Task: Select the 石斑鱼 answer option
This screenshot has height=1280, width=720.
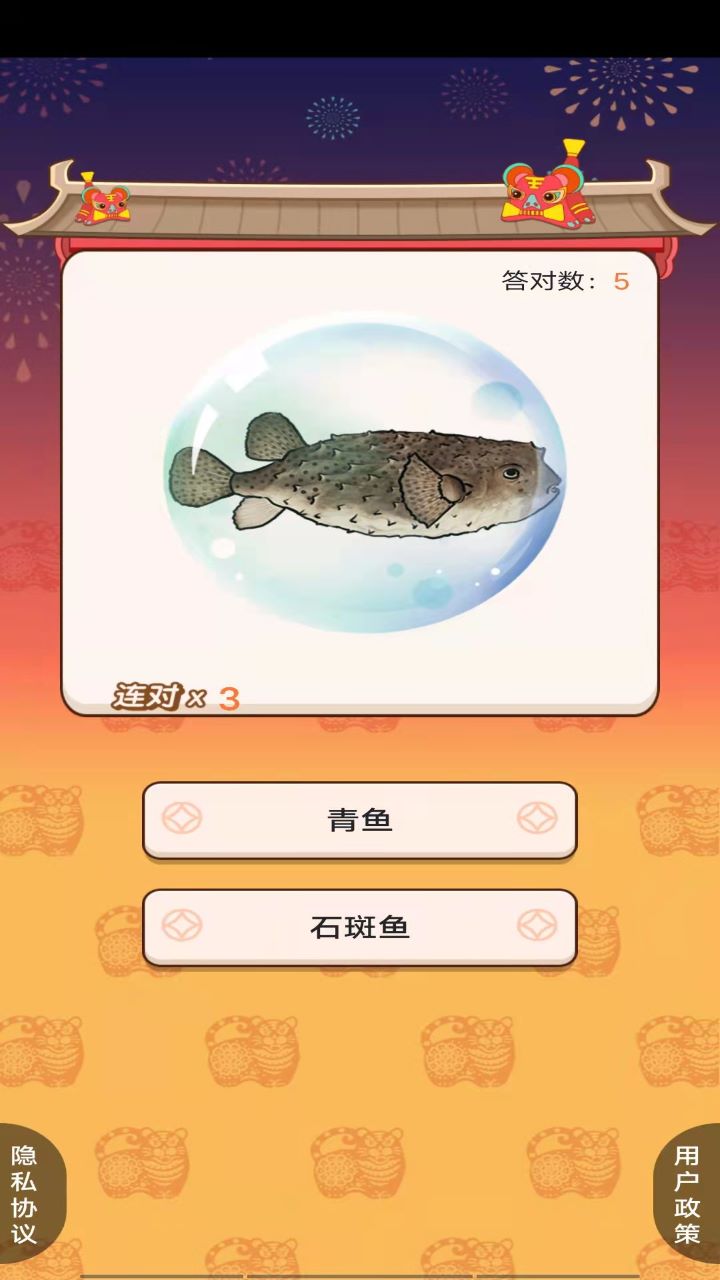Action: pyautogui.click(x=362, y=926)
